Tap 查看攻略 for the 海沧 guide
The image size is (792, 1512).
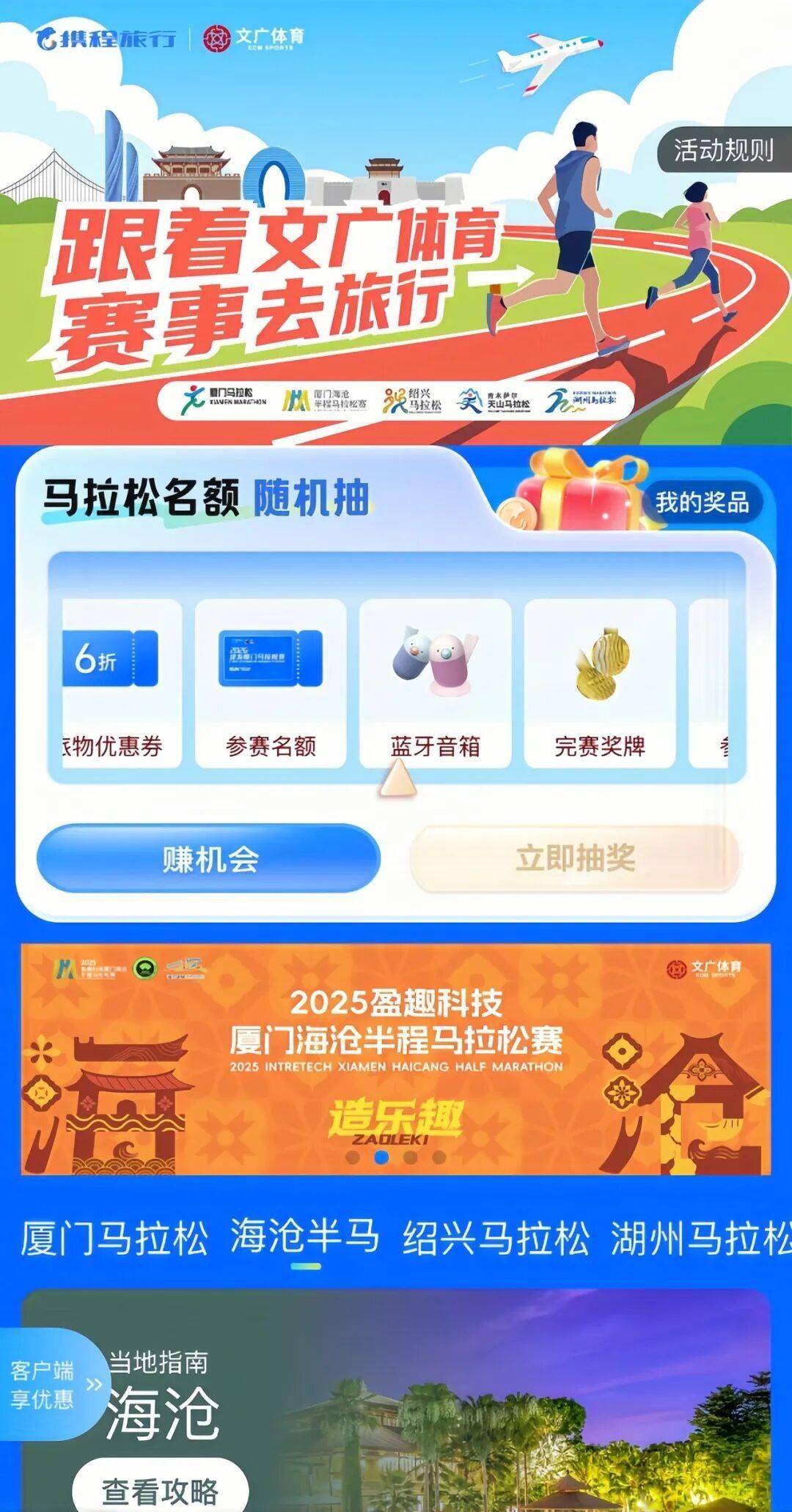point(160,1489)
